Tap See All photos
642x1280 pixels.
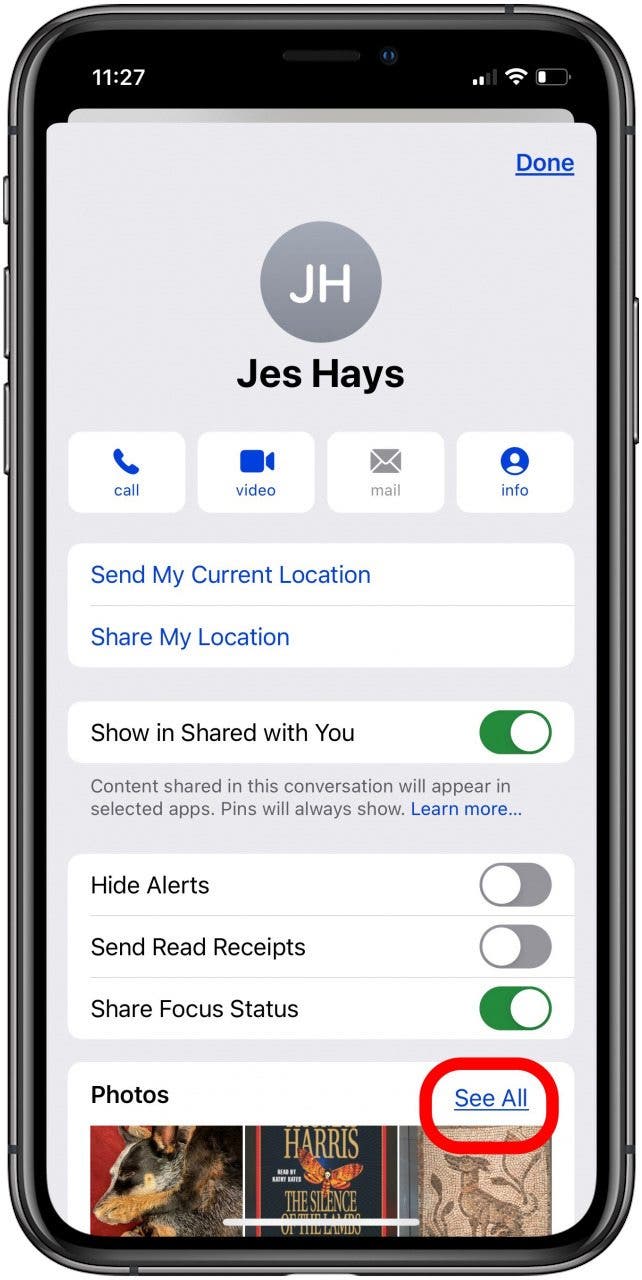point(490,1098)
